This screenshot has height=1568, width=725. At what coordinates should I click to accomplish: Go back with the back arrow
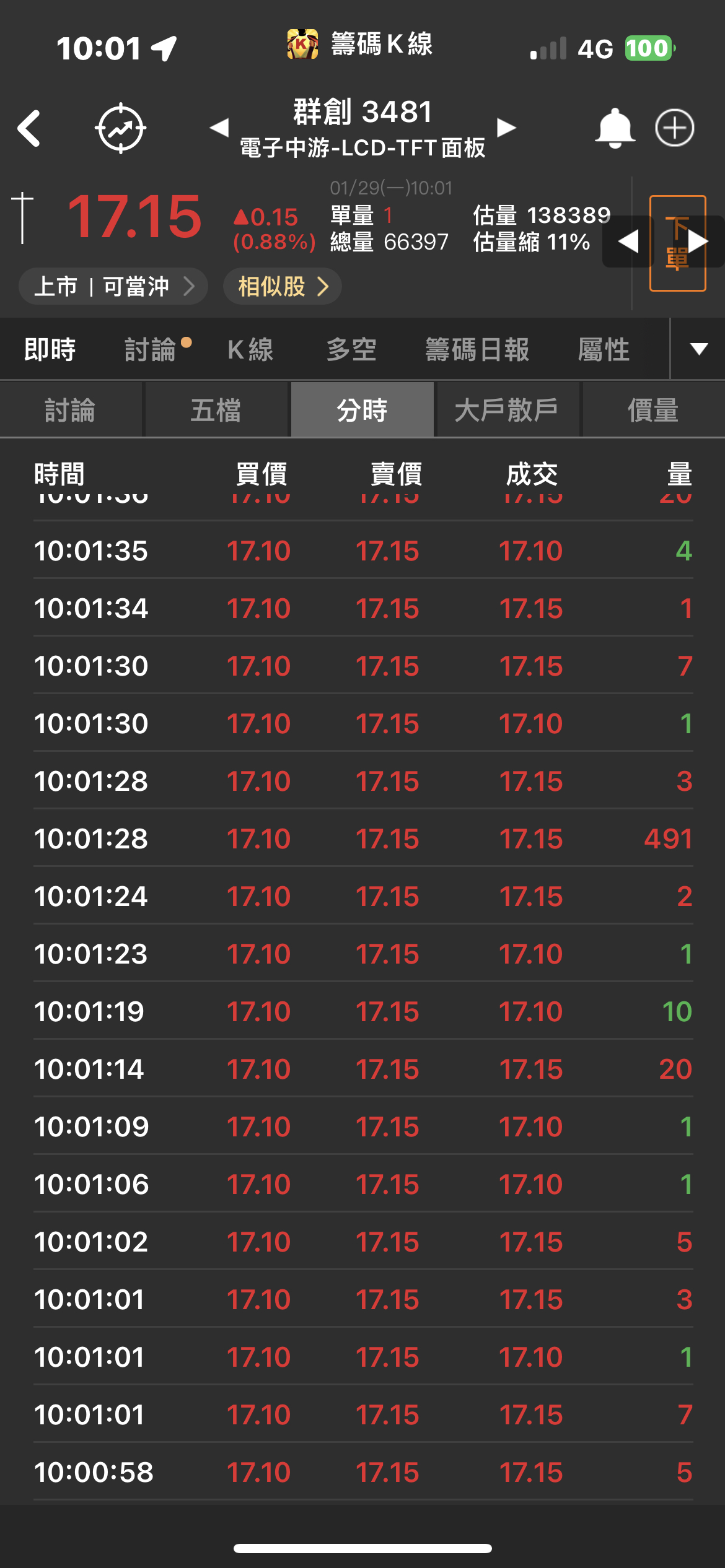click(29, 127)
